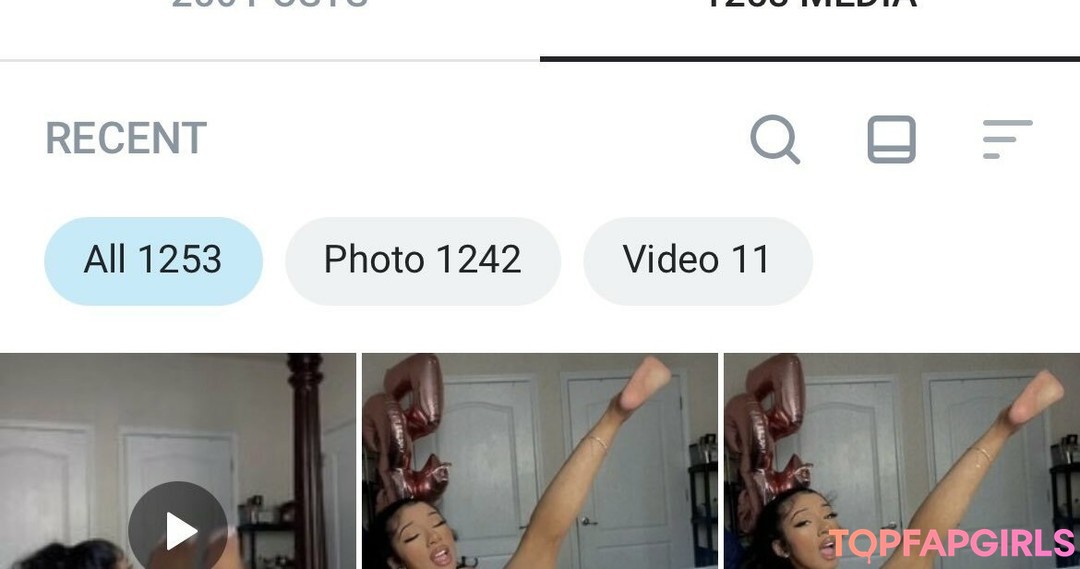1080x569 pixels.
Task: Select the All 1253 filter chip
Action: [x=153, y=261]
